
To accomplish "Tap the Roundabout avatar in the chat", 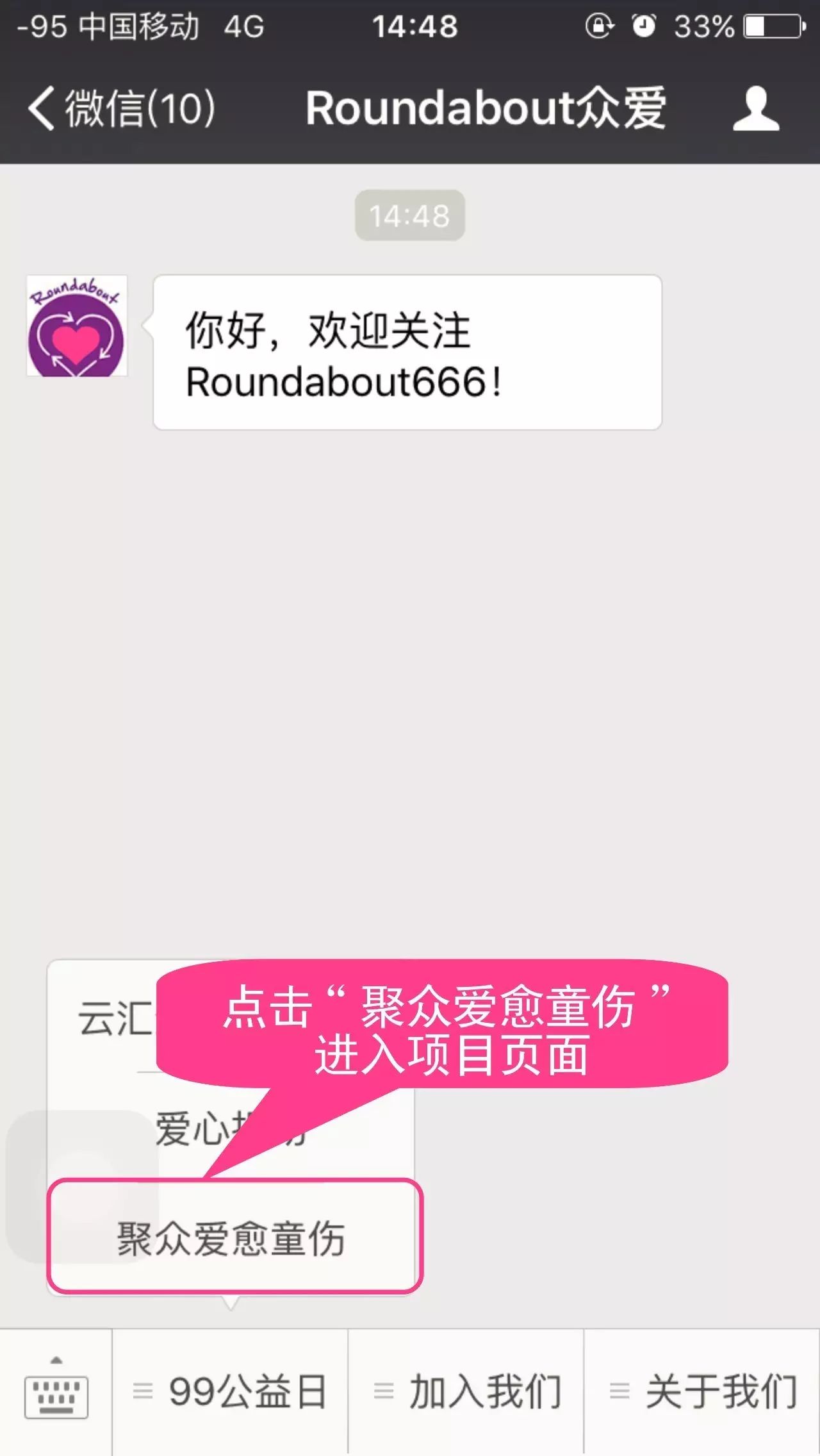I will pos(77,326).
